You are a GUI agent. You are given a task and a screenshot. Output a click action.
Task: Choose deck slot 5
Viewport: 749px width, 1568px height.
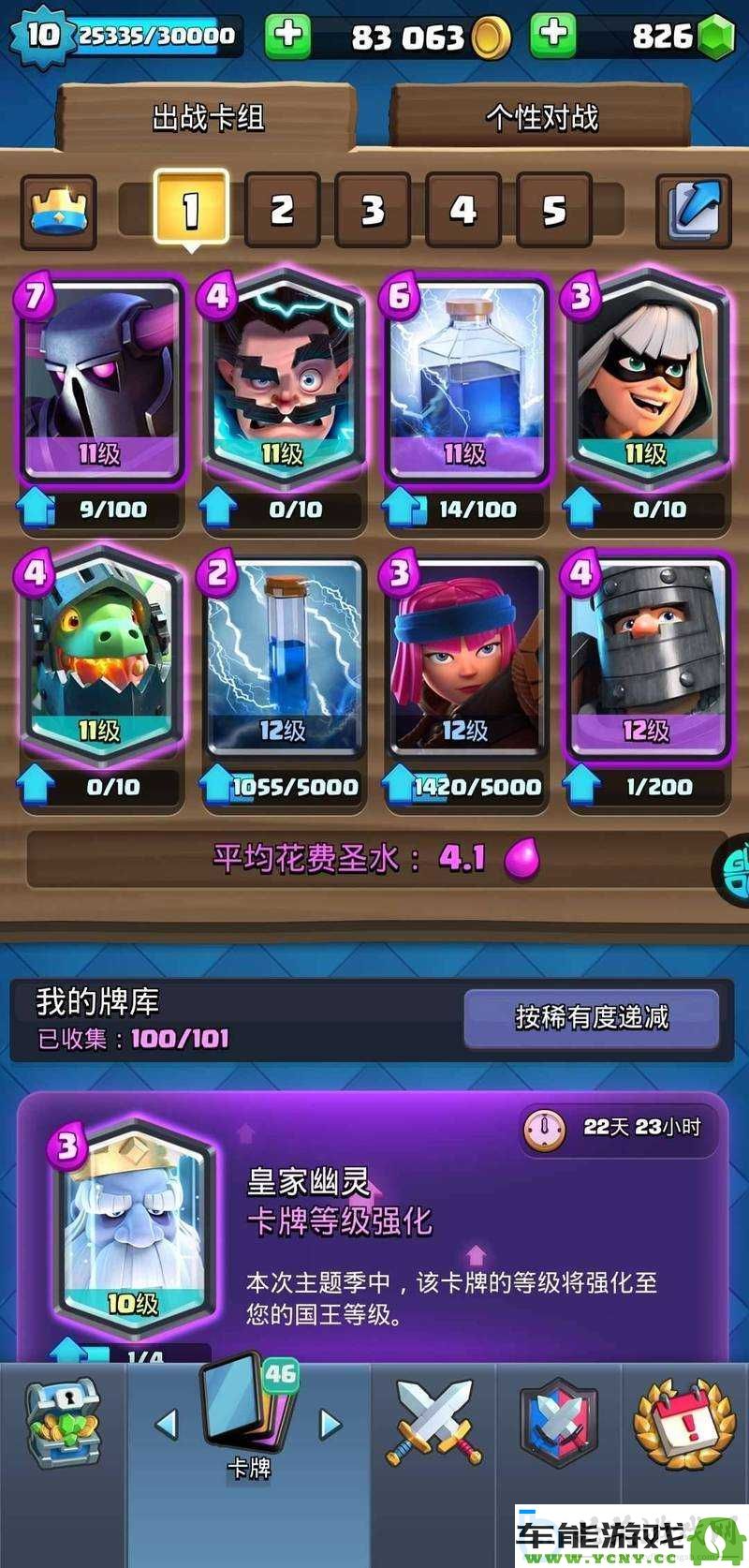(553, 211)
